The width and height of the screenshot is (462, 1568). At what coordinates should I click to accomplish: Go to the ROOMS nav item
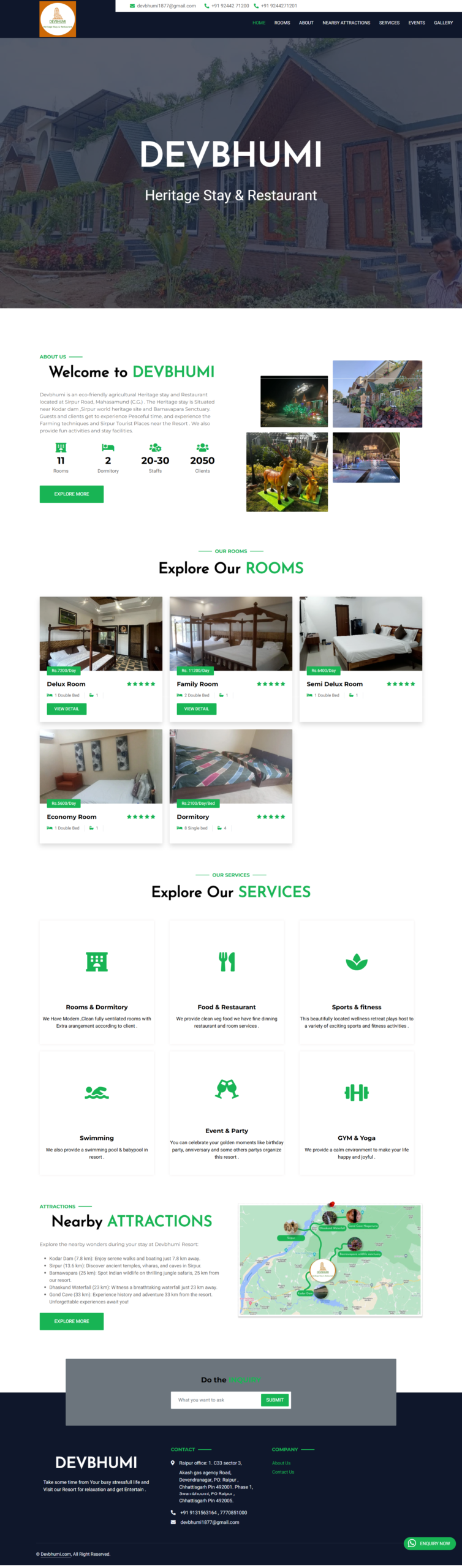(282, 23)
